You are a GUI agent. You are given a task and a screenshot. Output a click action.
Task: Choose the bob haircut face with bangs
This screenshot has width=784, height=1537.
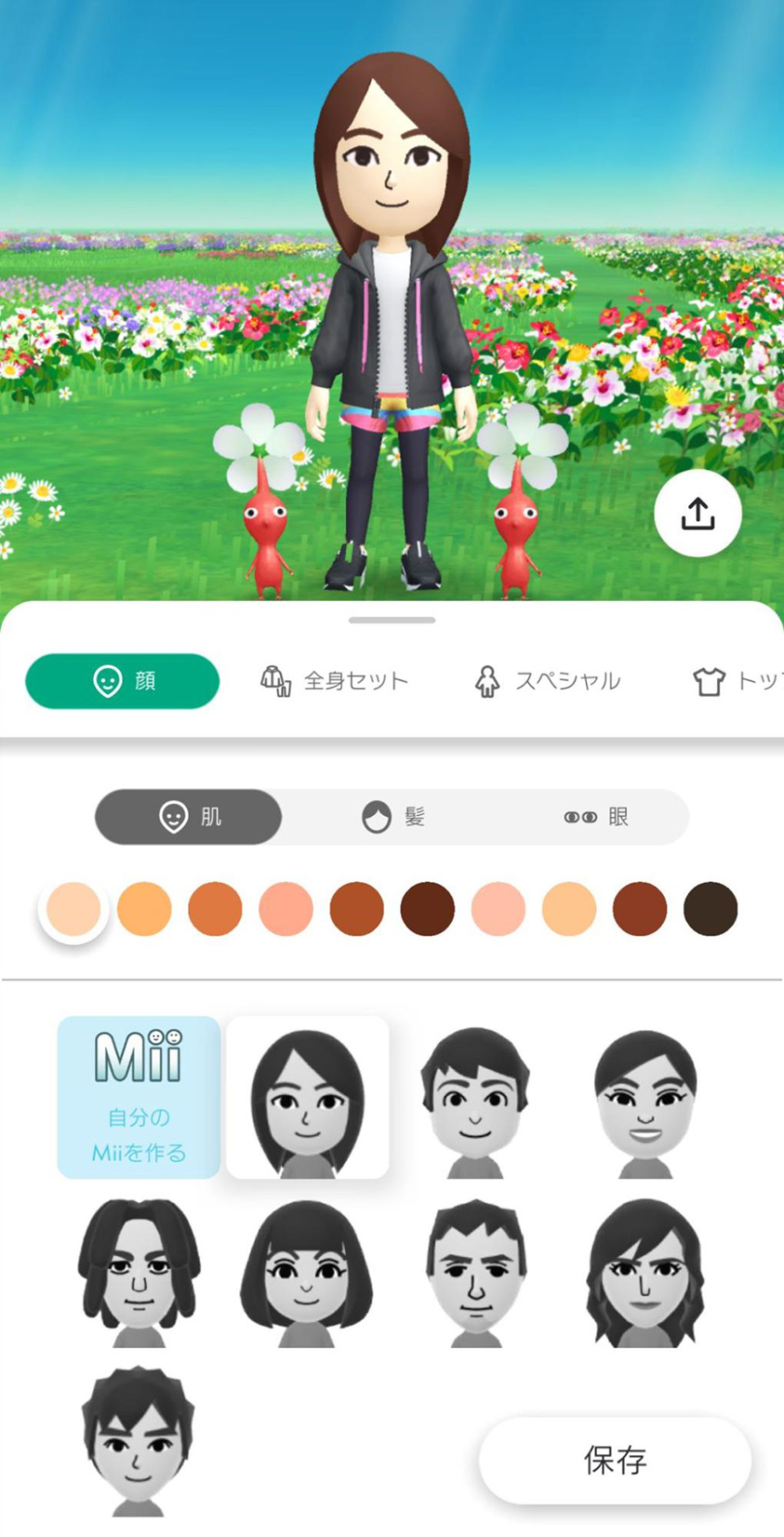(306, 1273)
